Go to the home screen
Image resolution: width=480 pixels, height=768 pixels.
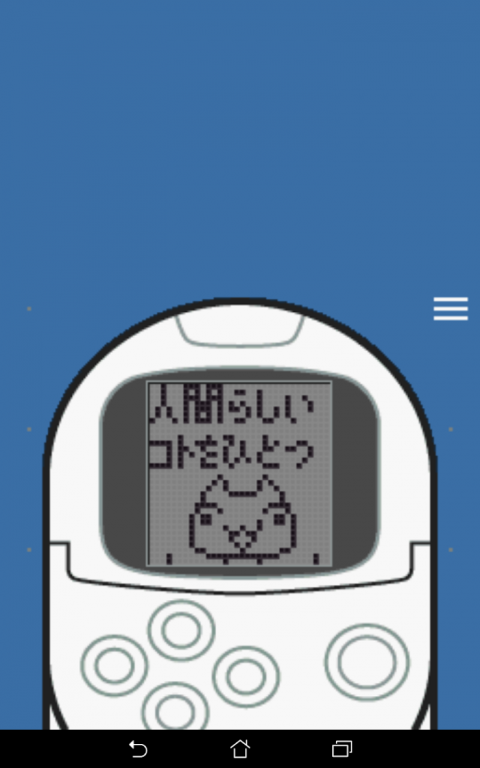(240, 749)
